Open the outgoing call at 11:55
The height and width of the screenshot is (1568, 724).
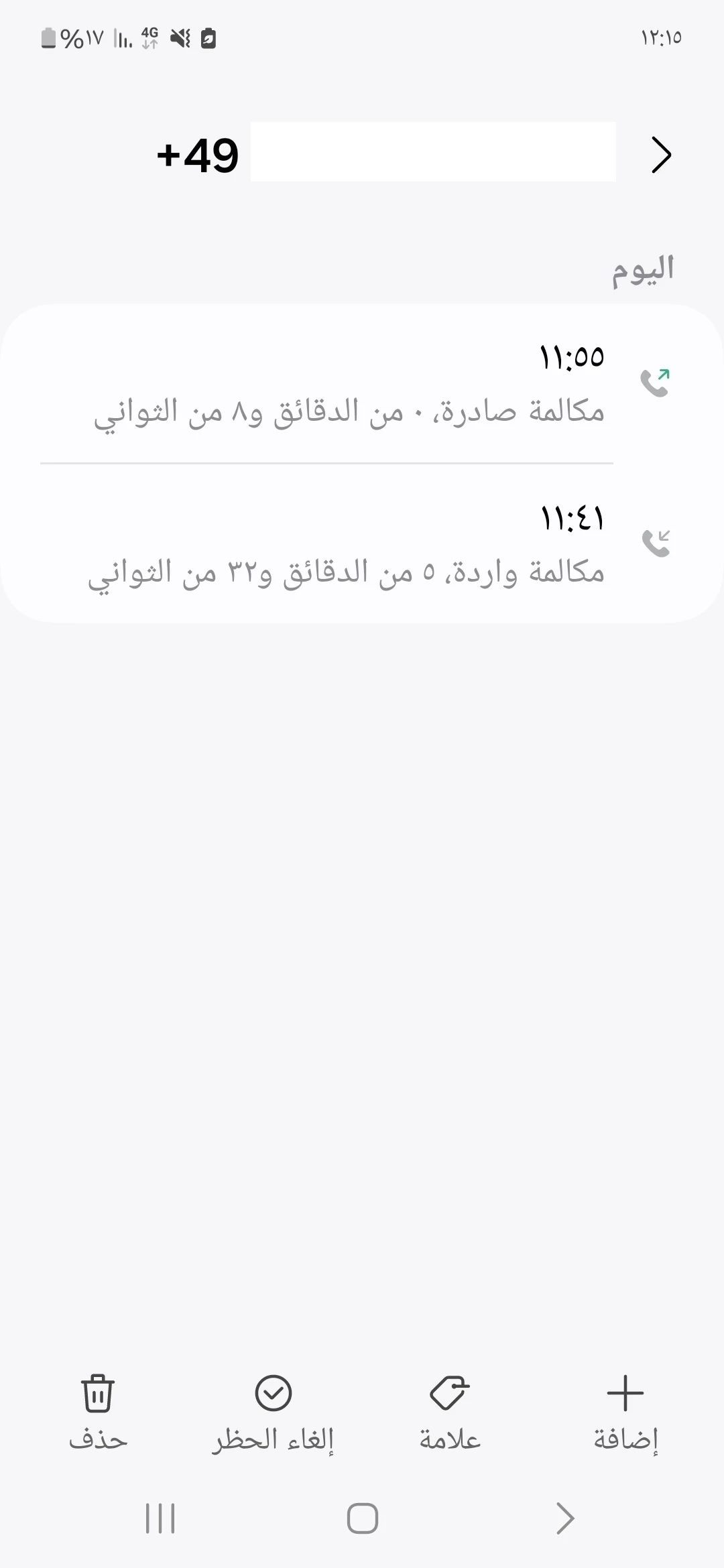(x=362, y=385)
